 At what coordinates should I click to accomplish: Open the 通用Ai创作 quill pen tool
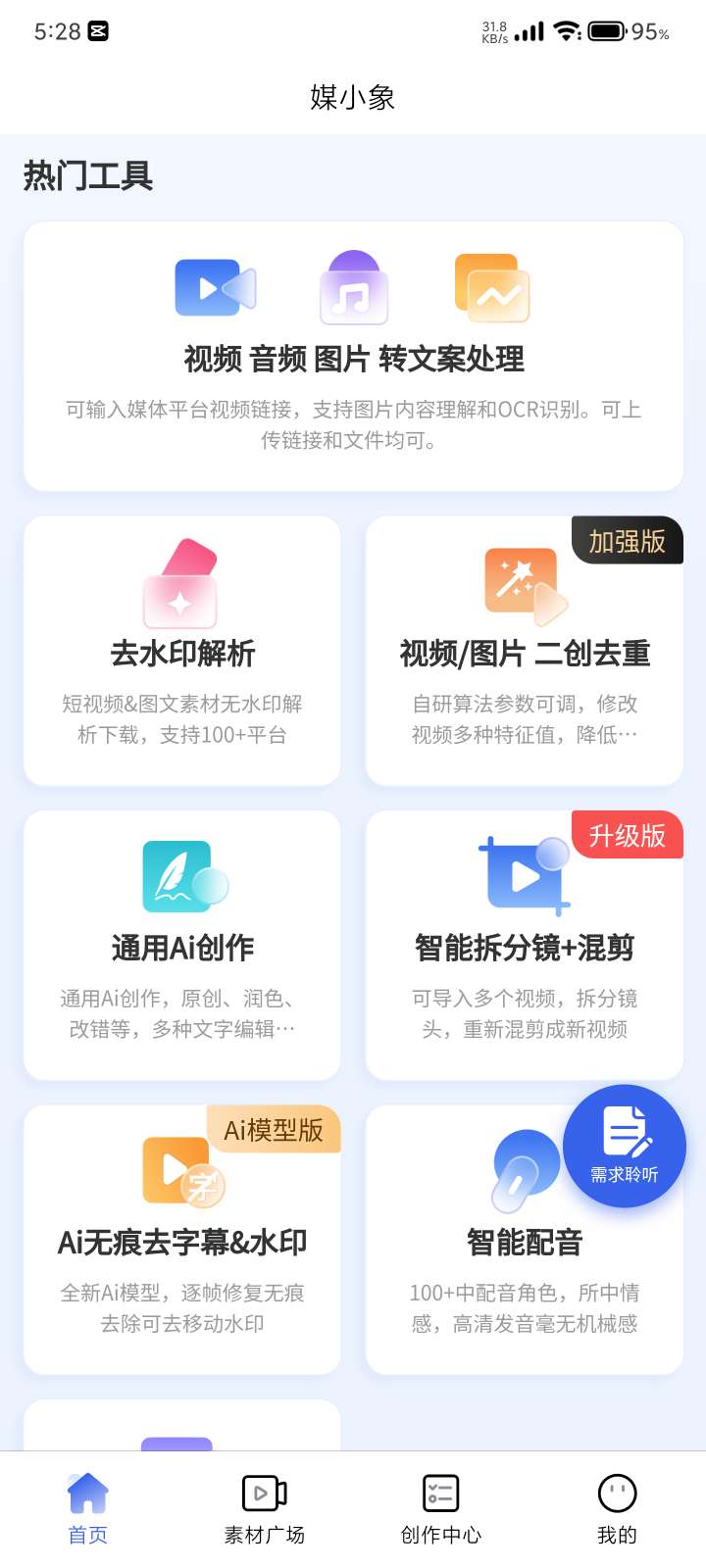point(181,877)
